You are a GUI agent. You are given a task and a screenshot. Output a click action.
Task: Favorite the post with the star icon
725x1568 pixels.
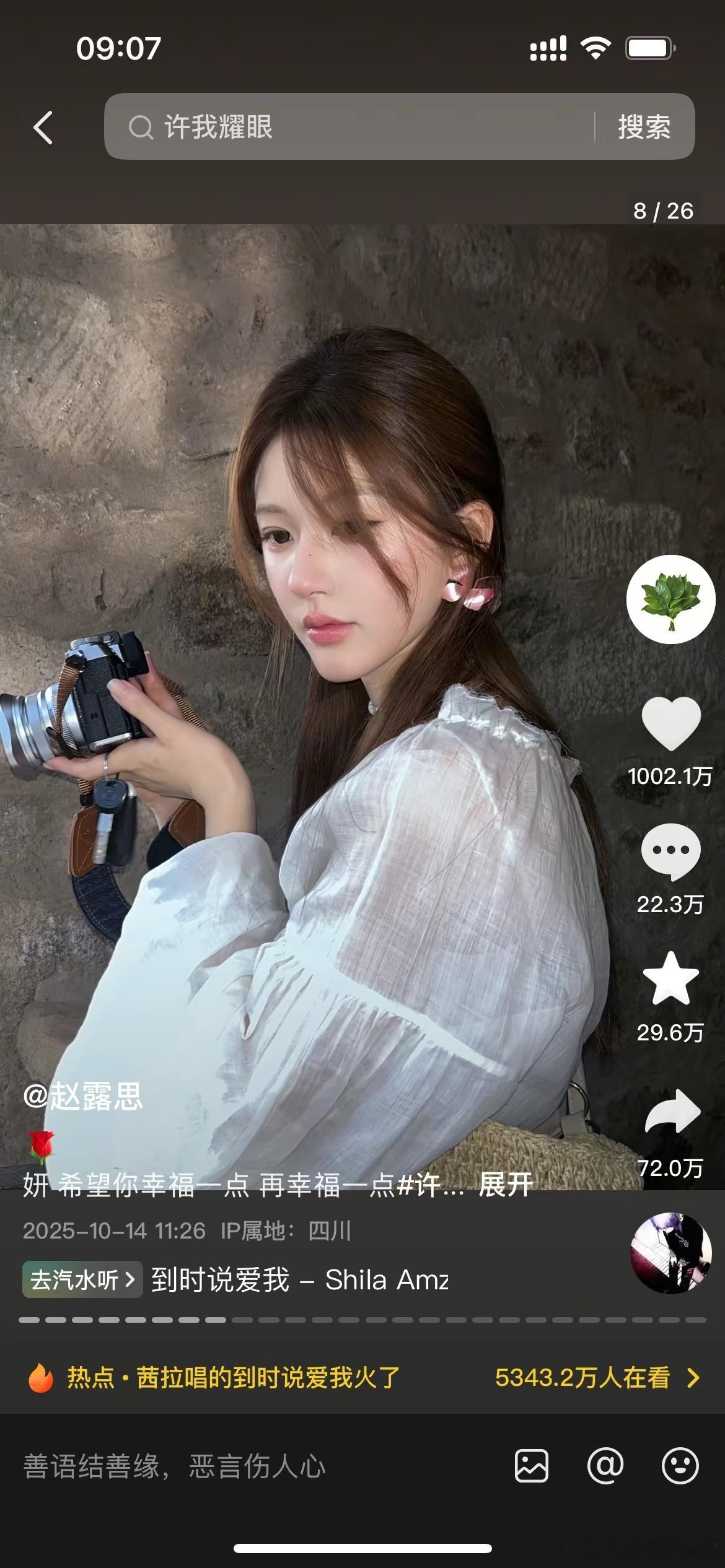tap(670, 980)
